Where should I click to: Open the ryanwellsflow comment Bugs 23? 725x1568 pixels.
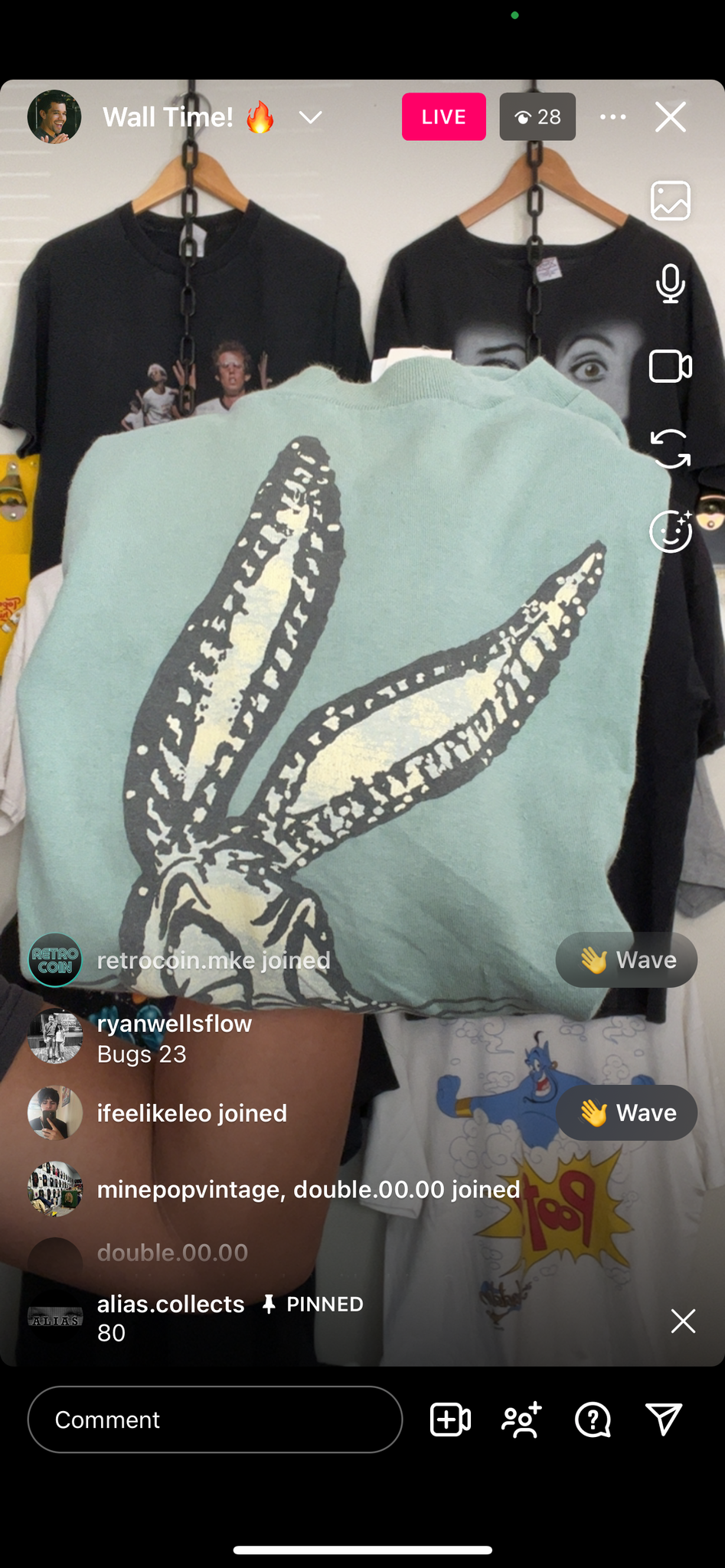pyautogui.click(x=175, y=1039)
